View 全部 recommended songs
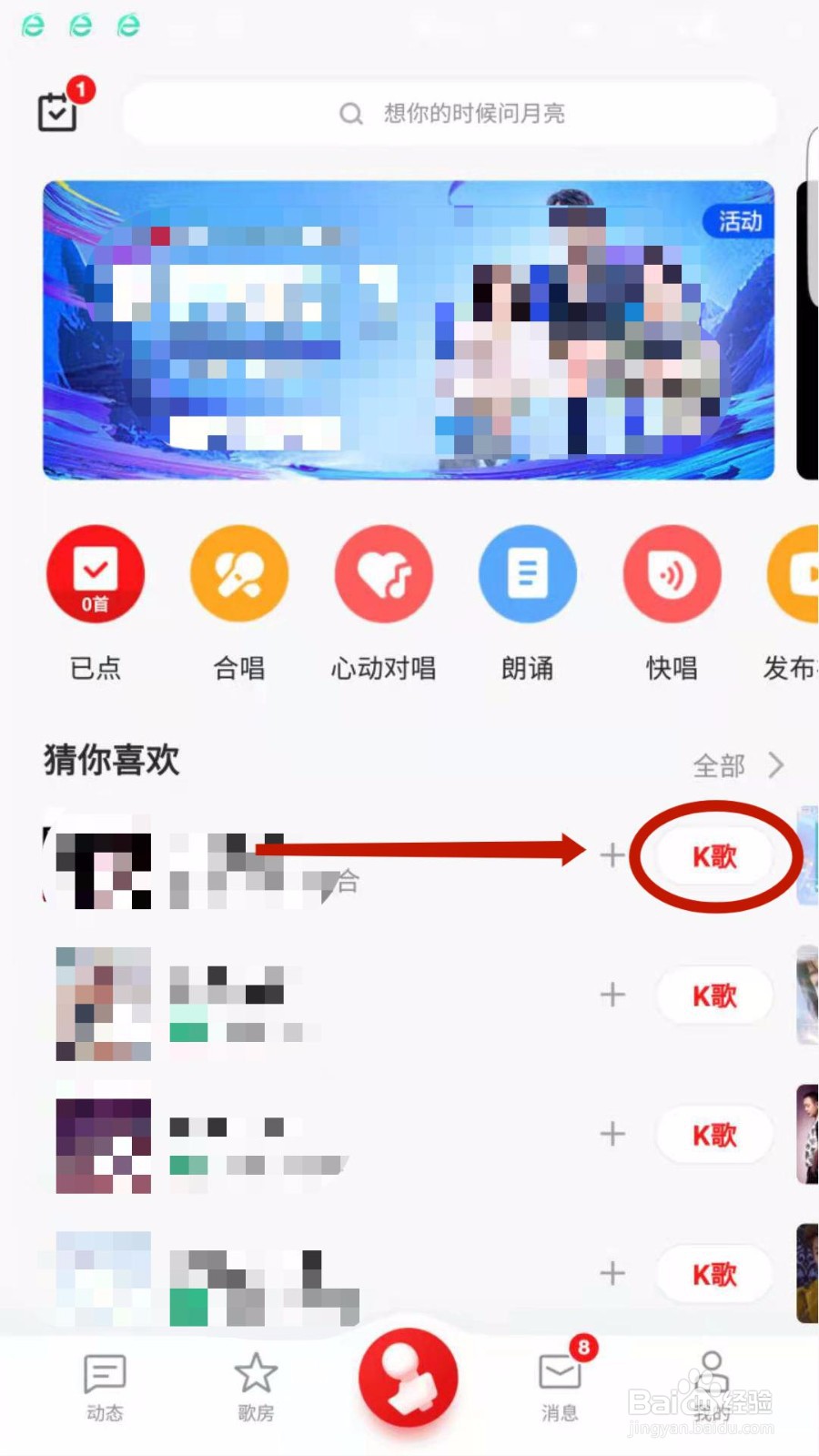819x1456 pixels. (737, 765)
